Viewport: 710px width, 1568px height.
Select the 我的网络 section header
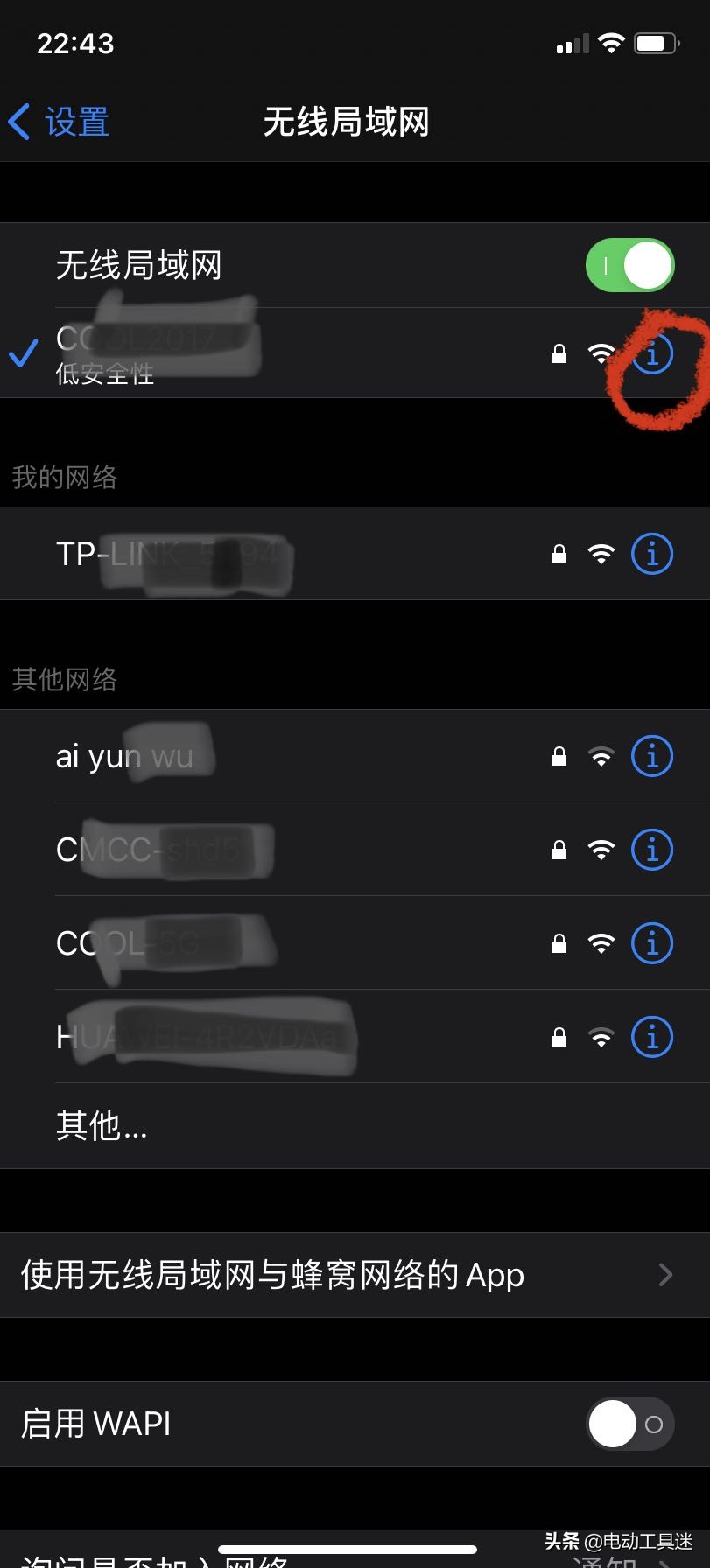click(66, 478)
